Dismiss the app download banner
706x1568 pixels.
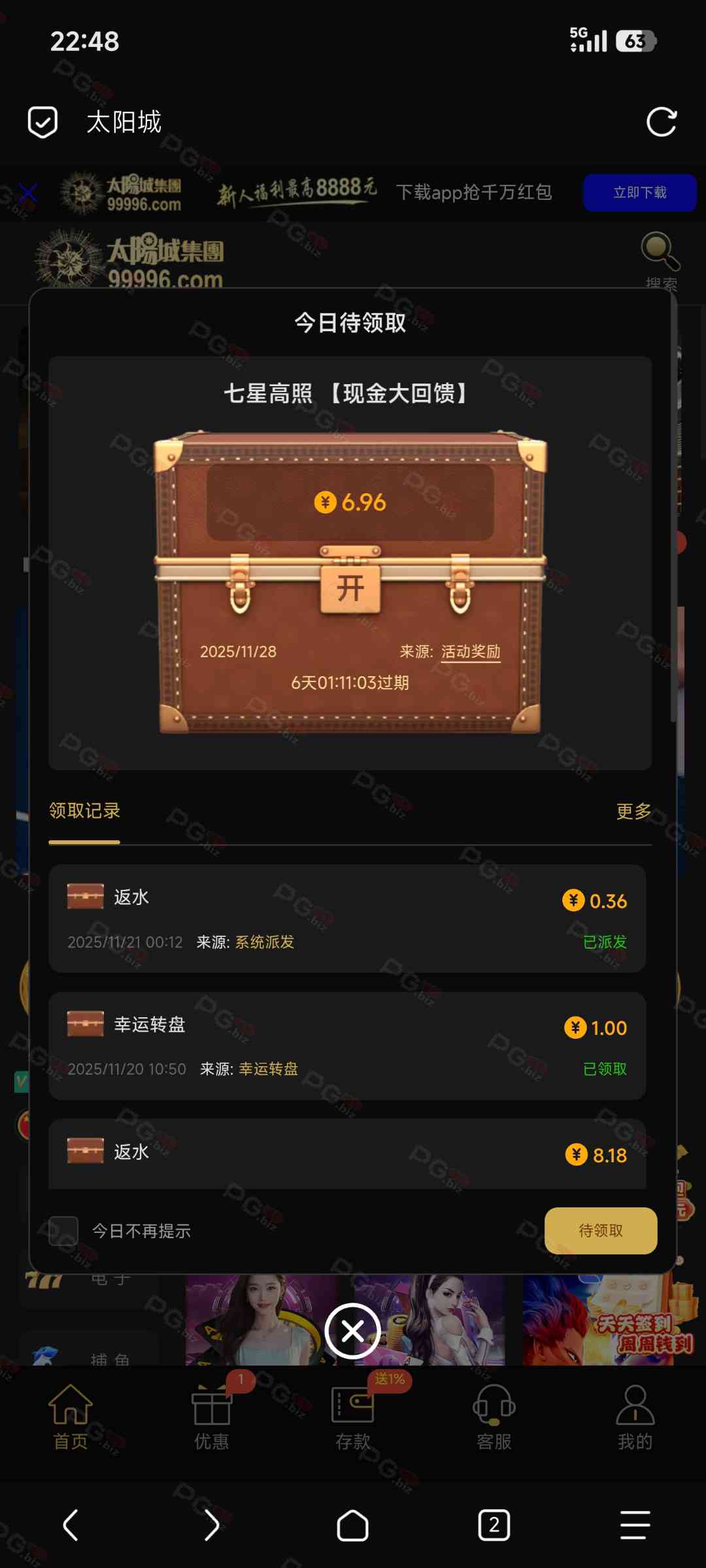(28, 193)
